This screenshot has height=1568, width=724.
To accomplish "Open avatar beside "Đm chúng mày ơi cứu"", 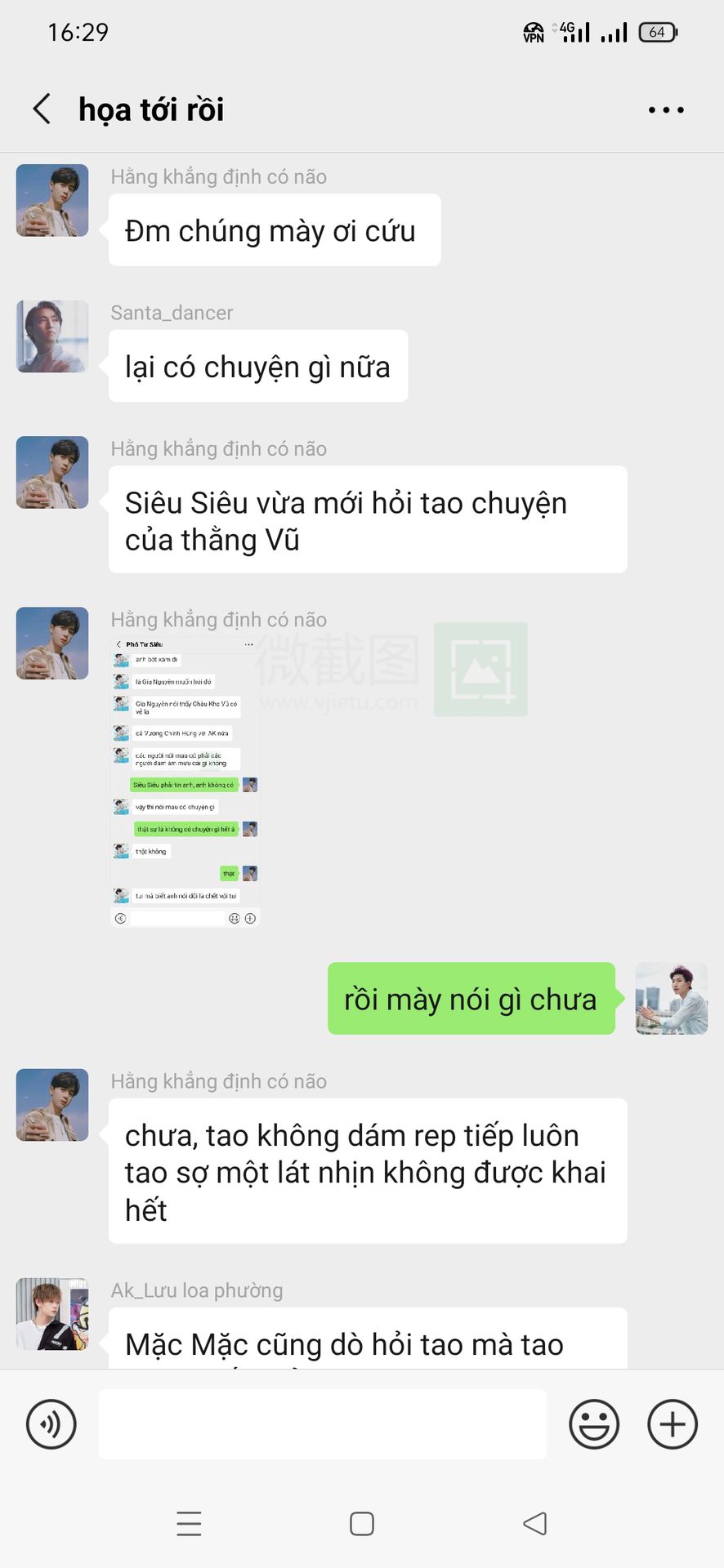I will [52, 201].
